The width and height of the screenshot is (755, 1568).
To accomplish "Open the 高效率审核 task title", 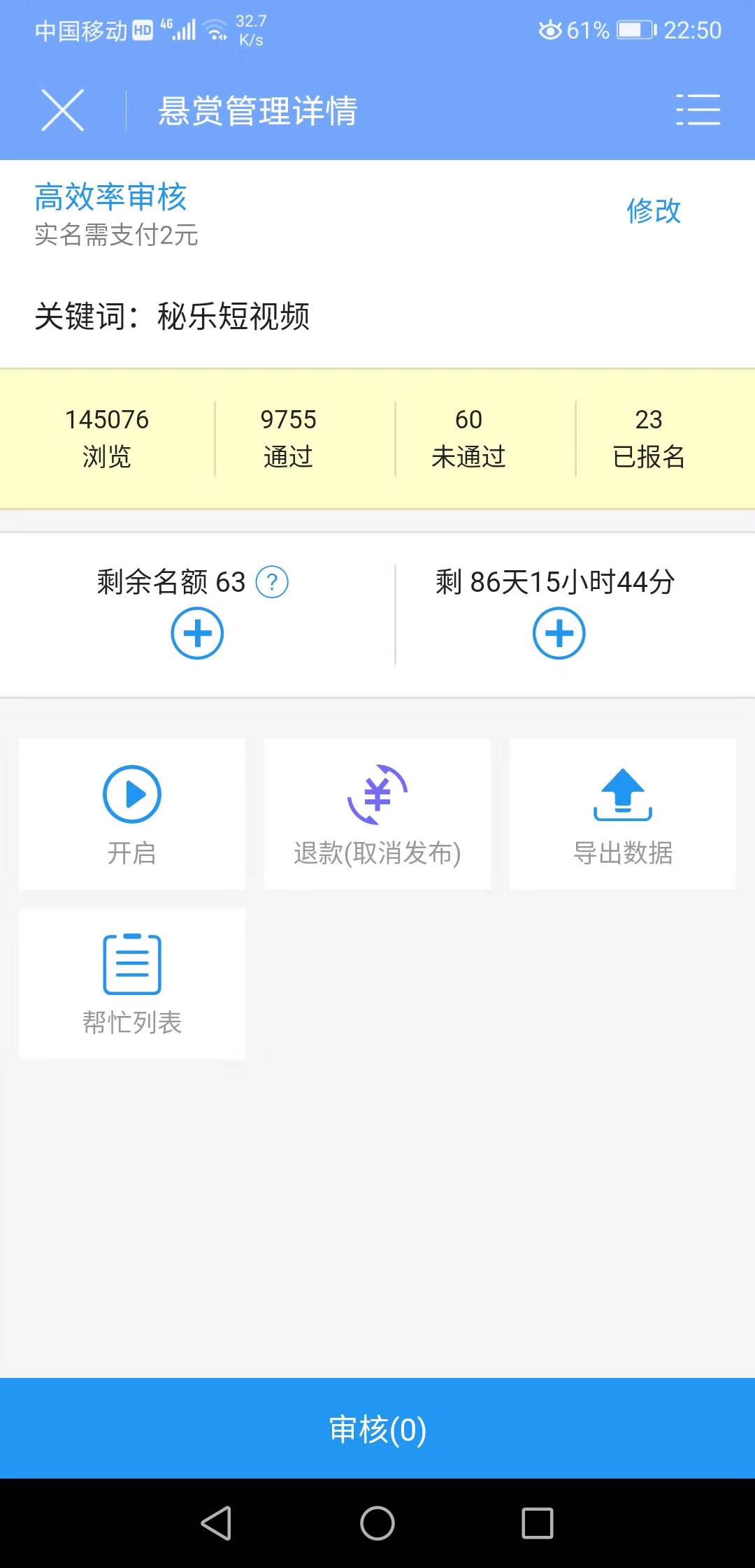I will pyautogui.click(x=110, y=197).
